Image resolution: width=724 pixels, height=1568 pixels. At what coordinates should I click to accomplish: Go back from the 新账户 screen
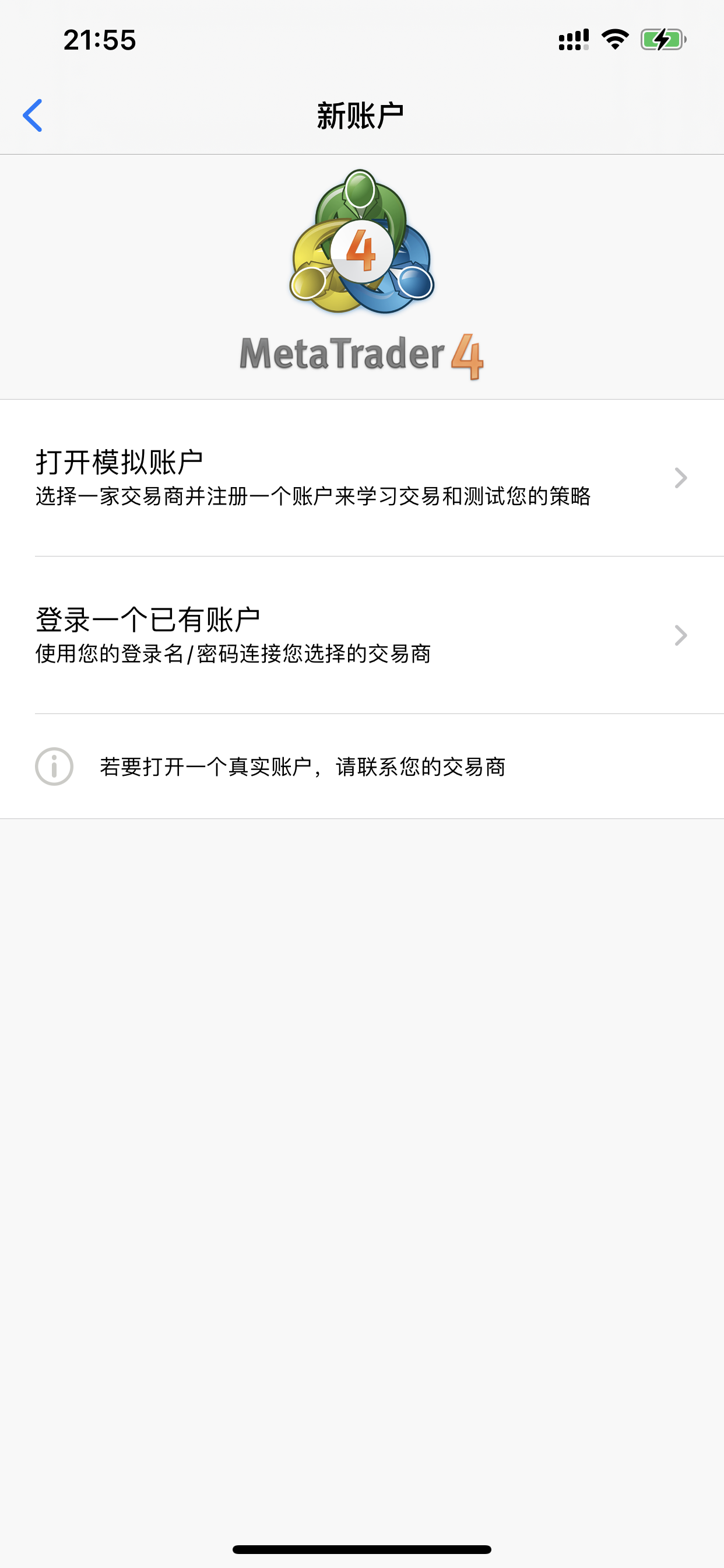(x=33, y=116)
